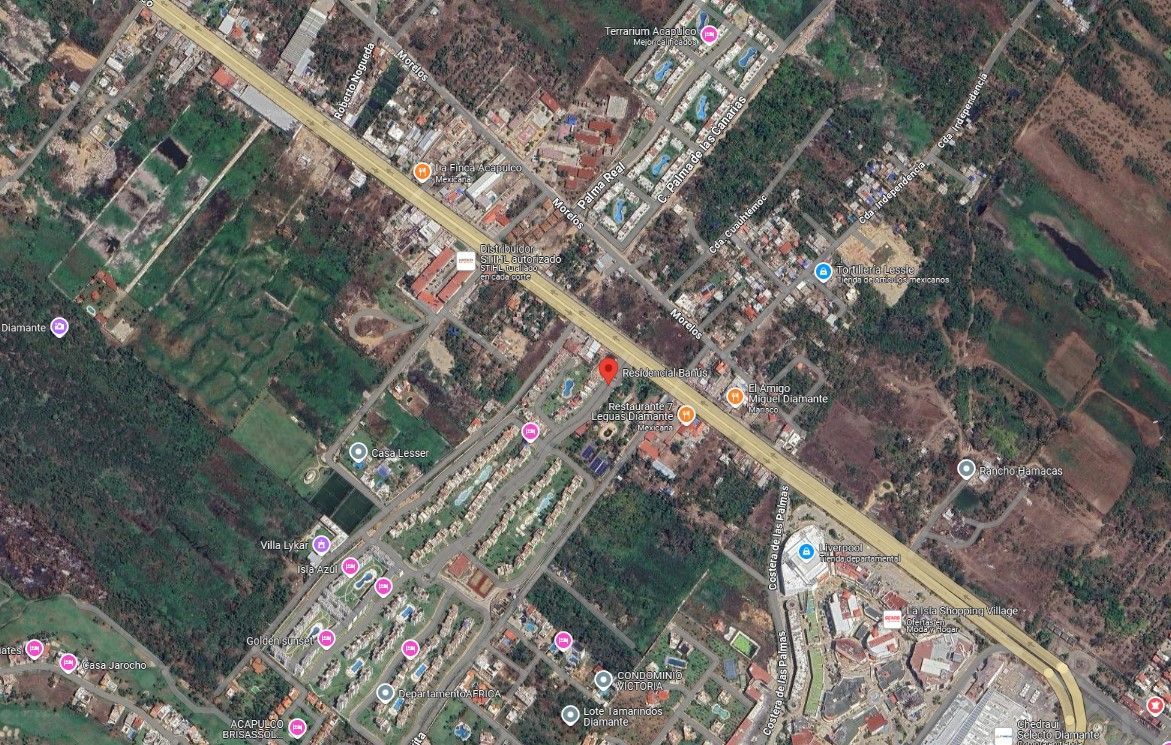Open the Golden sunset lodging marker
The width and height of the screenshot is (1171, 745).
point(326,639)
